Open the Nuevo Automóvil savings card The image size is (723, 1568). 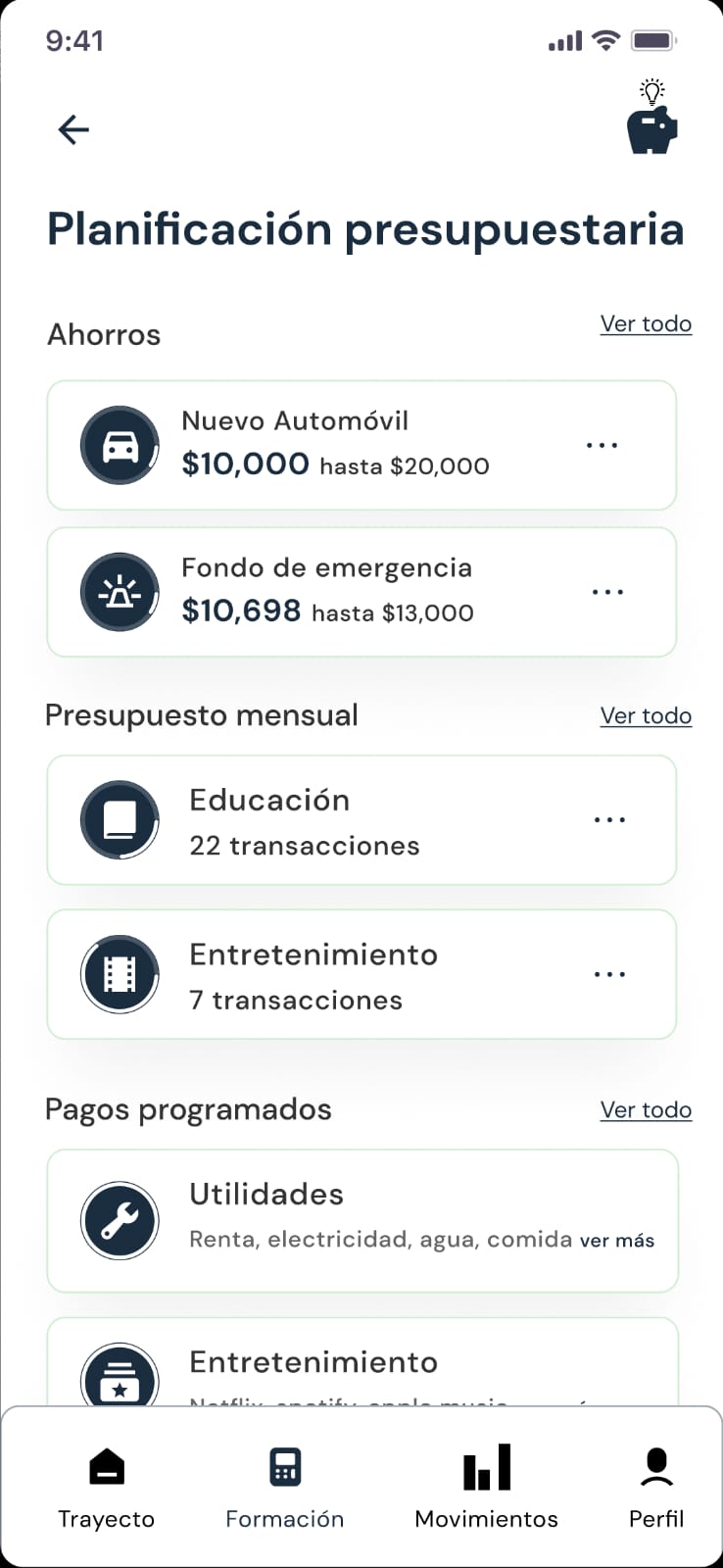(x=333, y=445)
